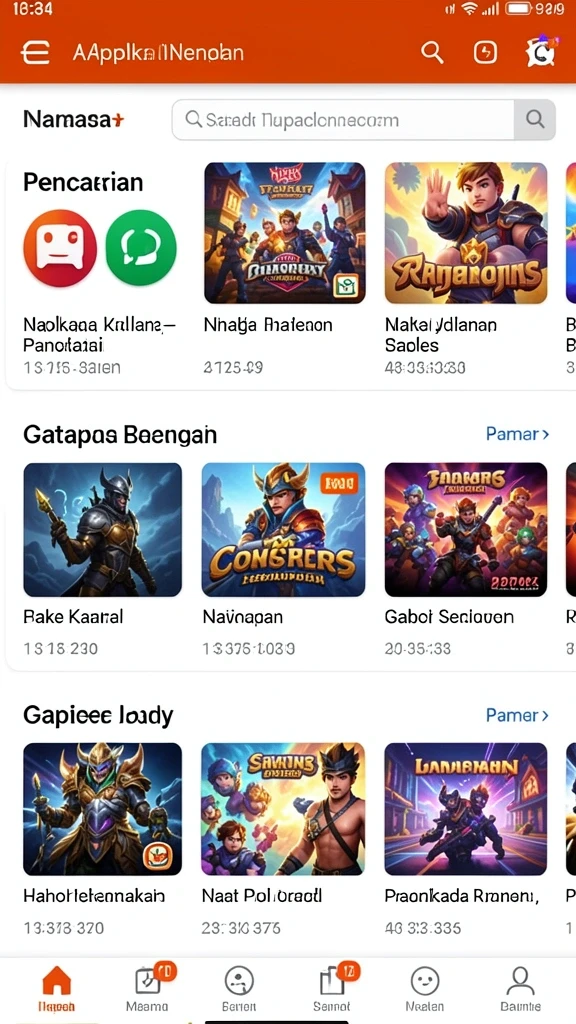Tap the search magnifier in the orange app bar
The width and height of the screenshot is (576, 1024).
(x=432, y=52)
